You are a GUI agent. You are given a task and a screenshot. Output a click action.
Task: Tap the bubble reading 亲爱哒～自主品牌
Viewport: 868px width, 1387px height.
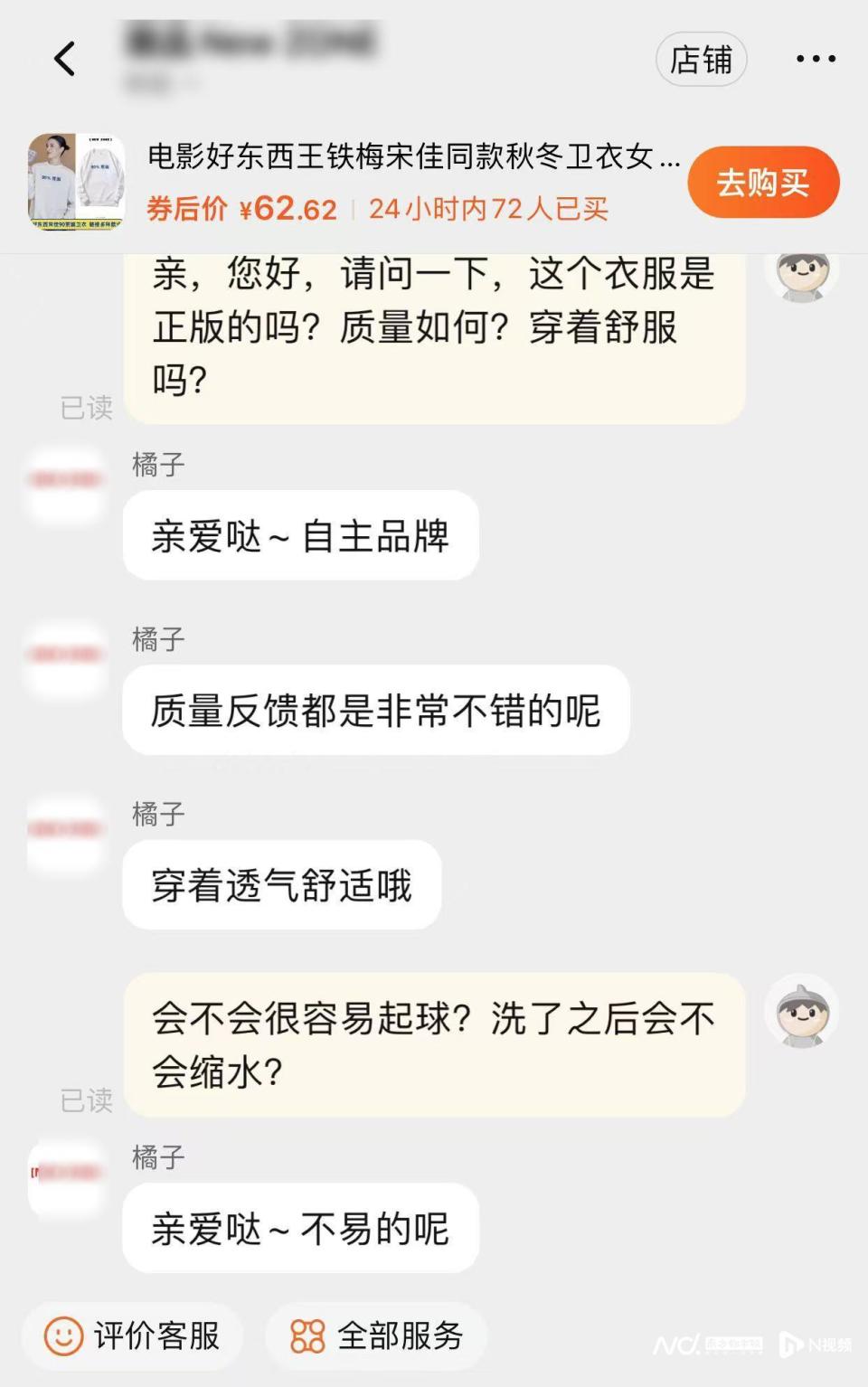(301, 534)
